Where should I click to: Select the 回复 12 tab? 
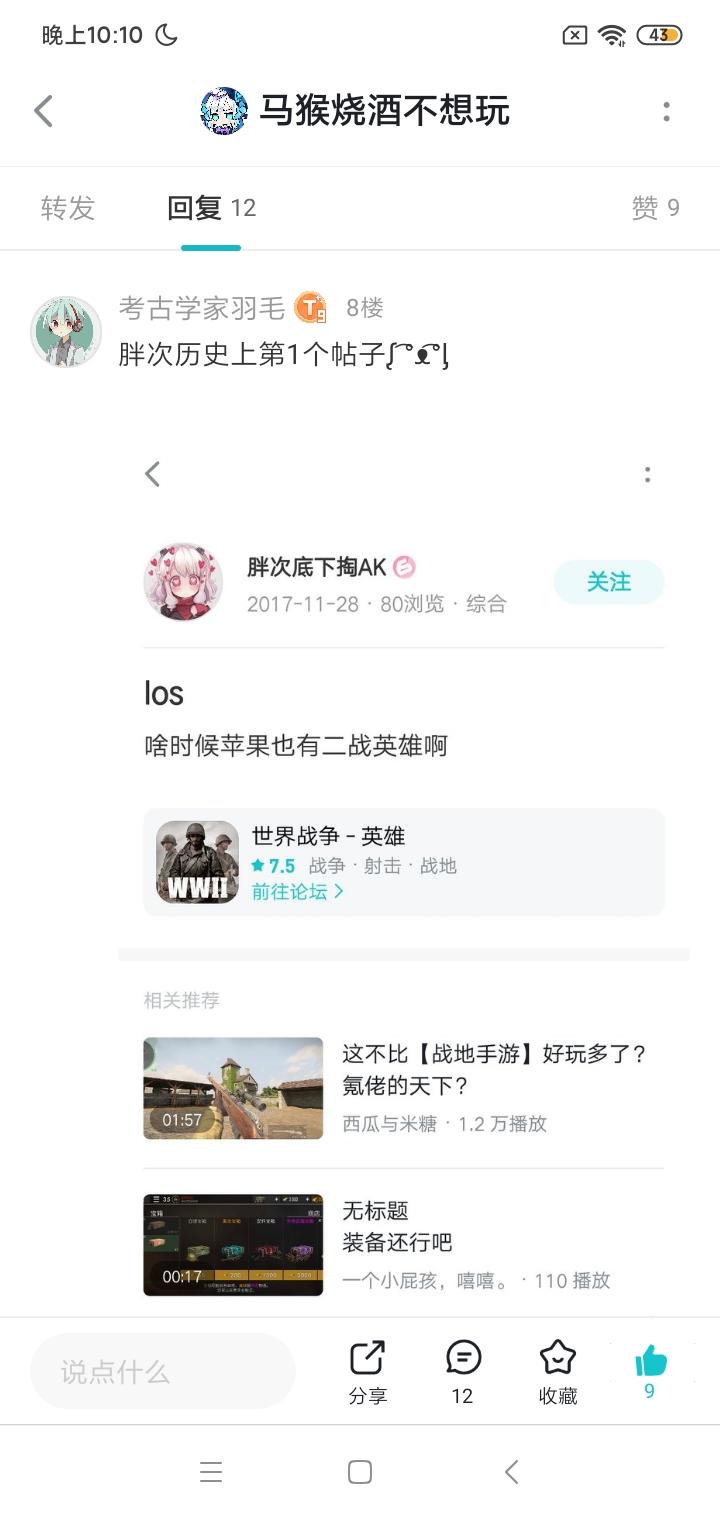point(211,207)
